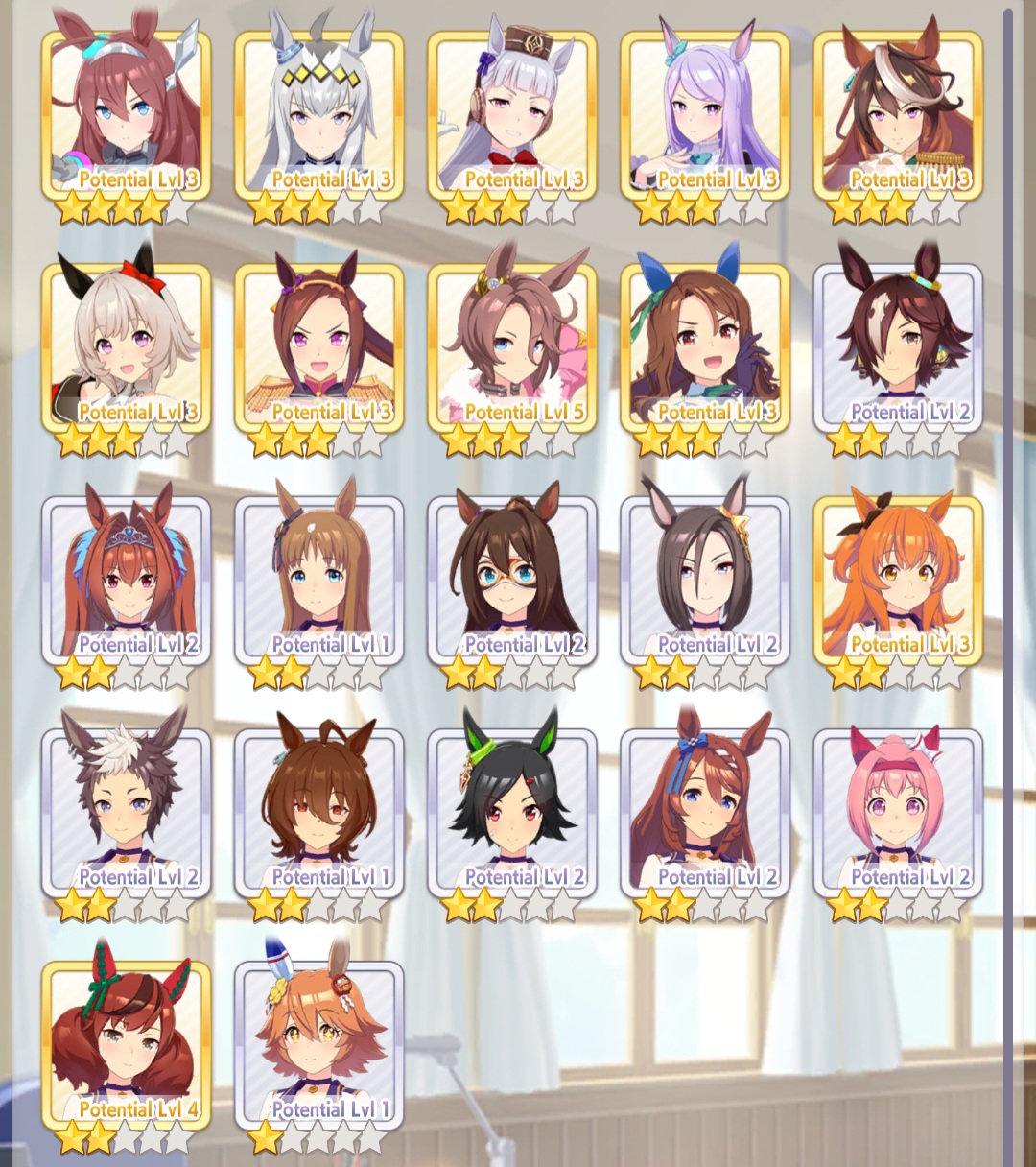Select the one-star orange-haired character card
Screen dimensions: 1036x1167
pos(319,1045)
